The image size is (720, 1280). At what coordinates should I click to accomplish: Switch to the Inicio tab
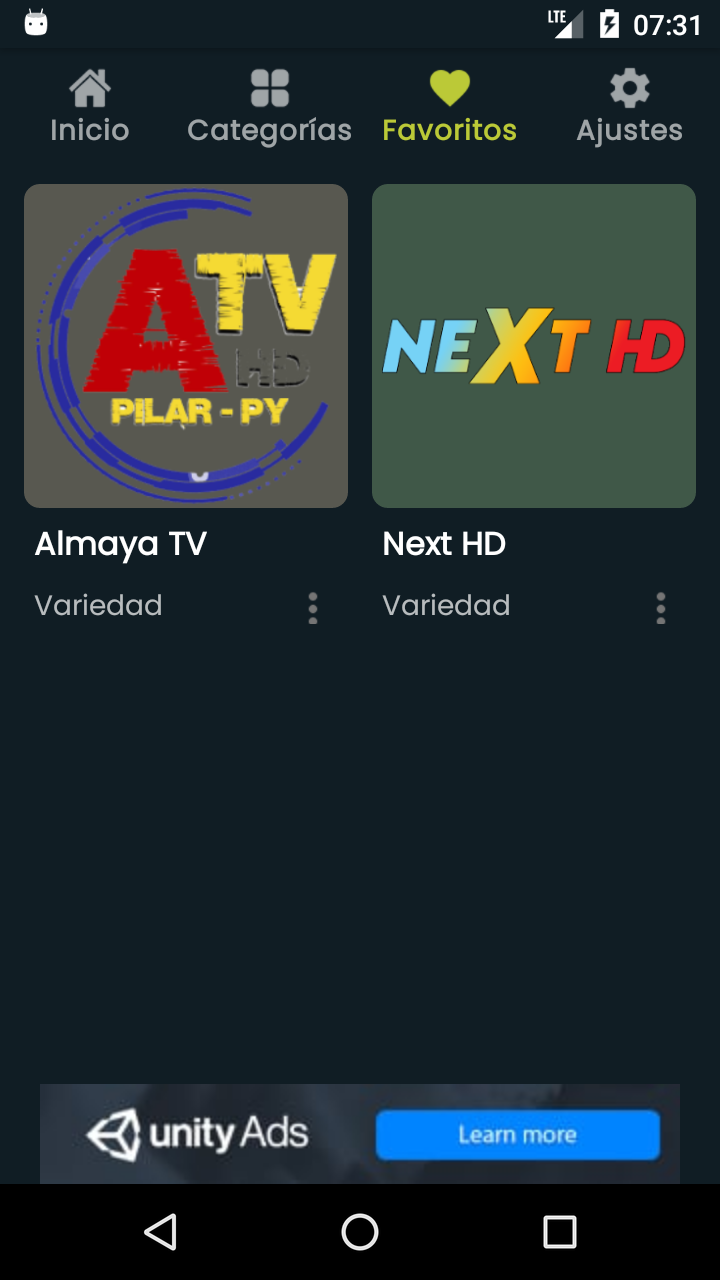[x=90, y=107]
